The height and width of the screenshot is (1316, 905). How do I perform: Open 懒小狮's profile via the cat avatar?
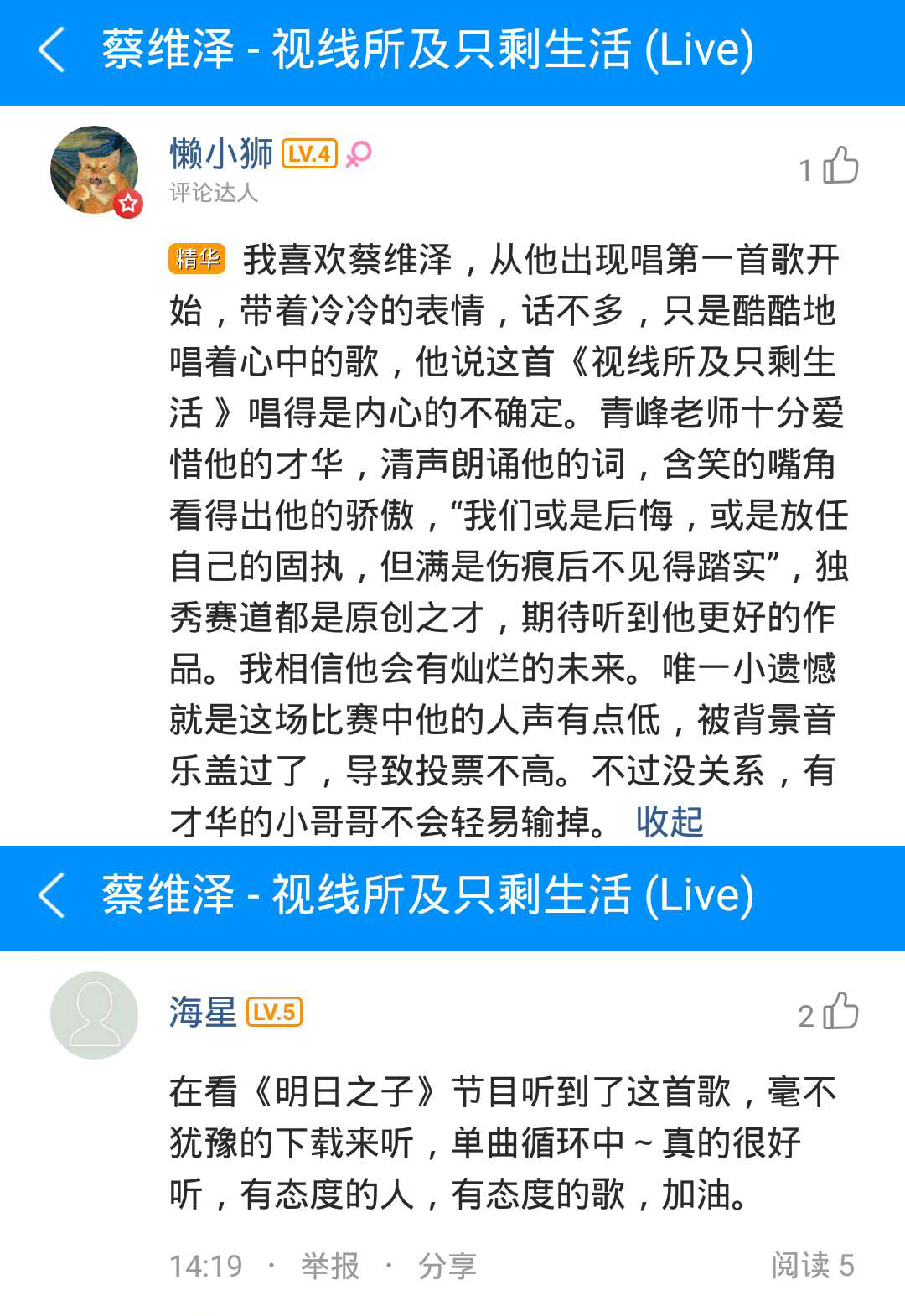(95, 169)
